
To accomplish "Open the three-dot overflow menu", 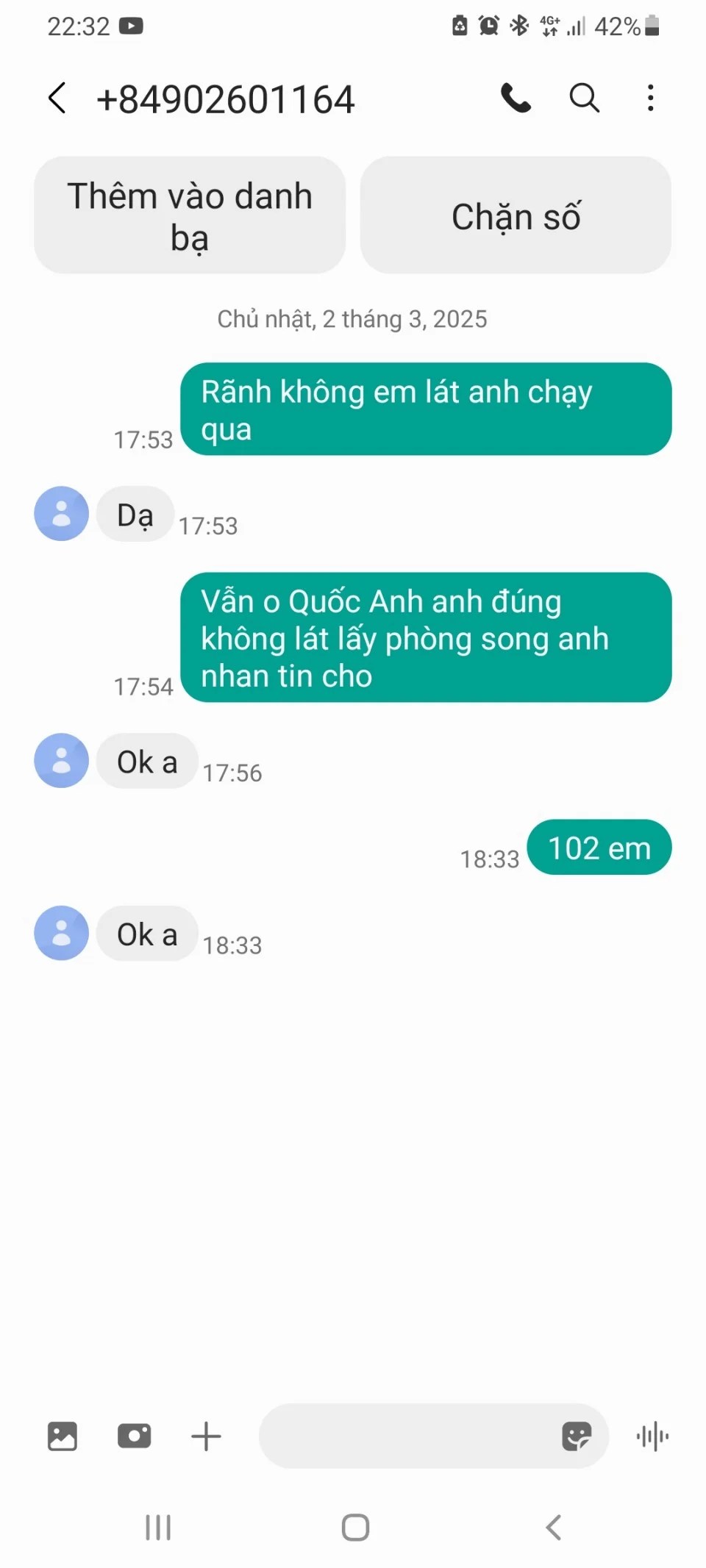I will 650,98.
